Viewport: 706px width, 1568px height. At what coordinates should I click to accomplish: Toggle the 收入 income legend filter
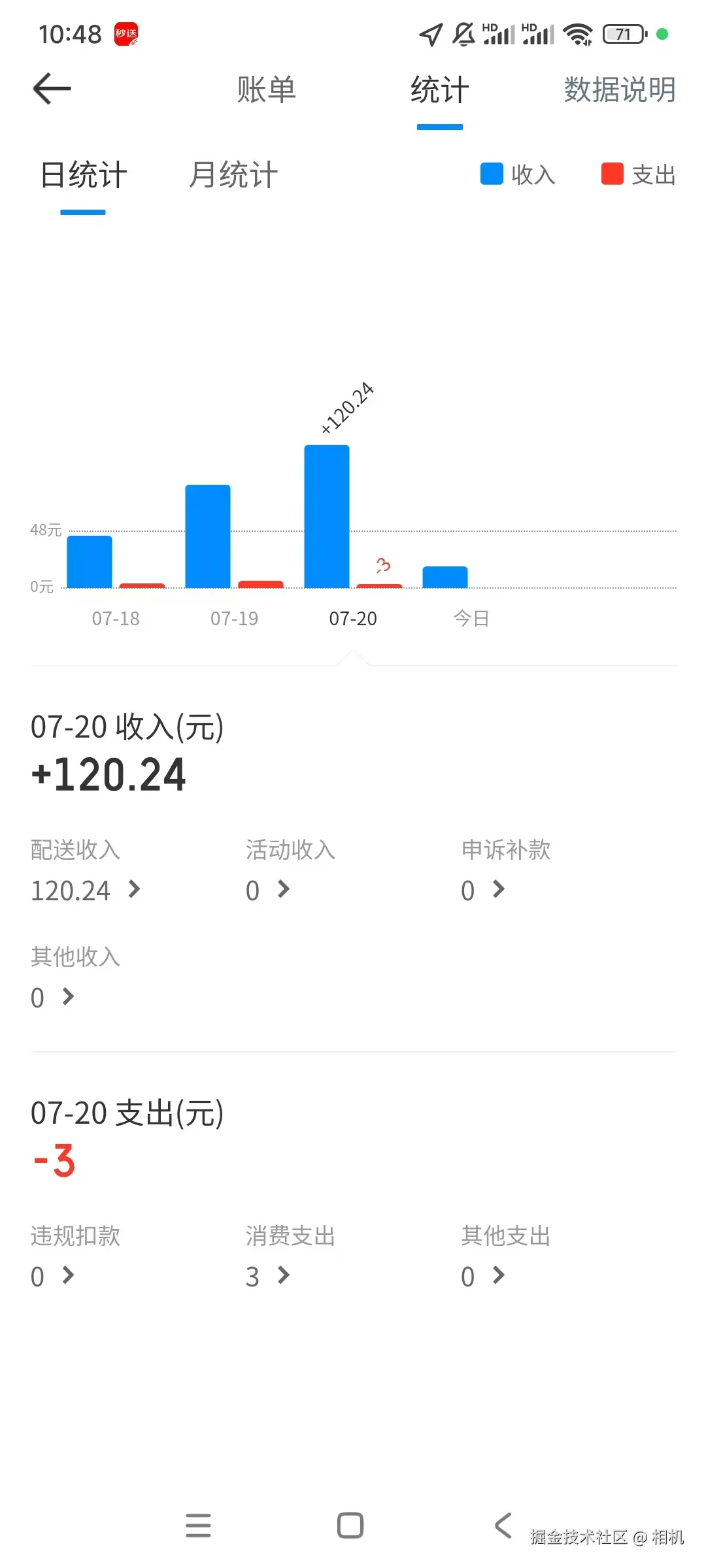pyautogui.click(x=518, y=174)
